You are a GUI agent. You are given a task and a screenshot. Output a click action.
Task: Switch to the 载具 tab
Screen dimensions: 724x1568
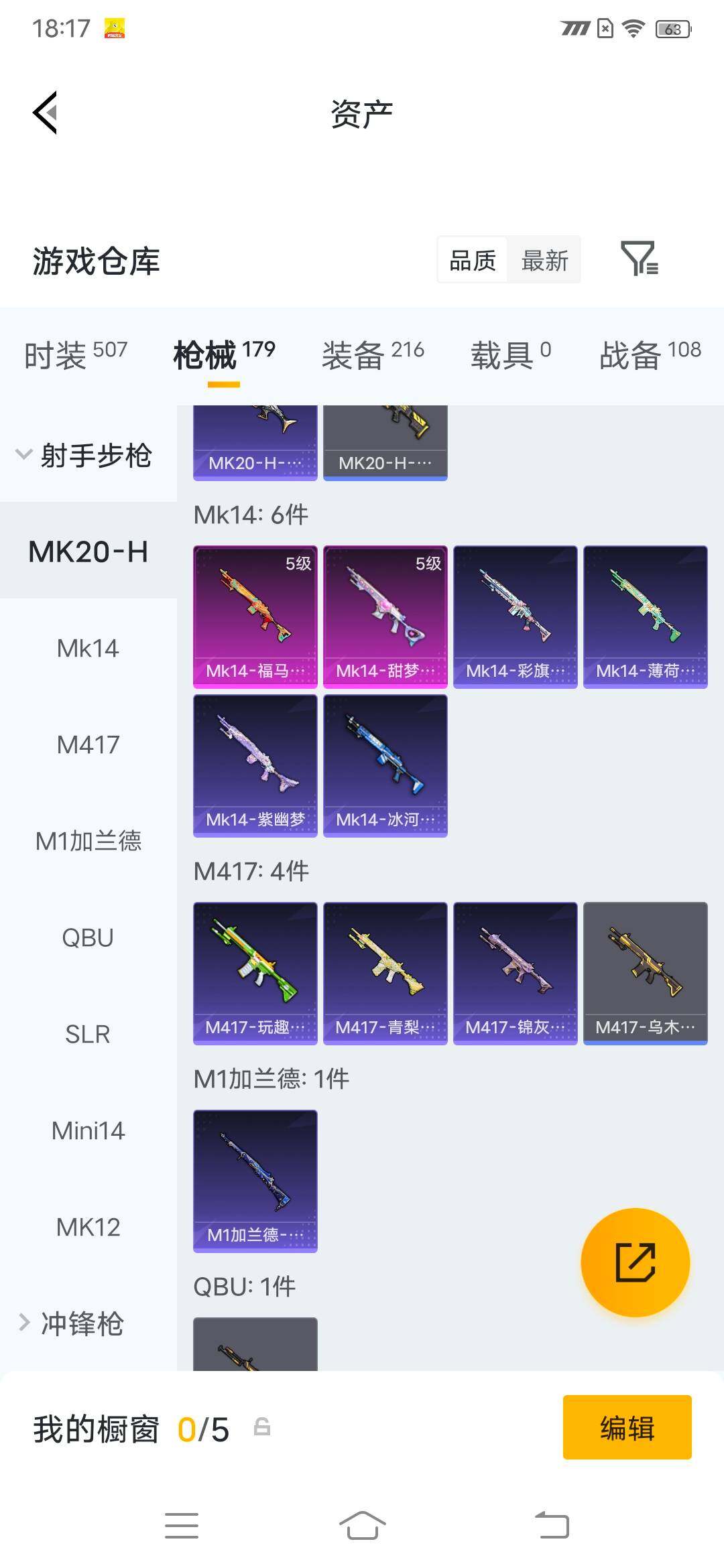(511, 355)
